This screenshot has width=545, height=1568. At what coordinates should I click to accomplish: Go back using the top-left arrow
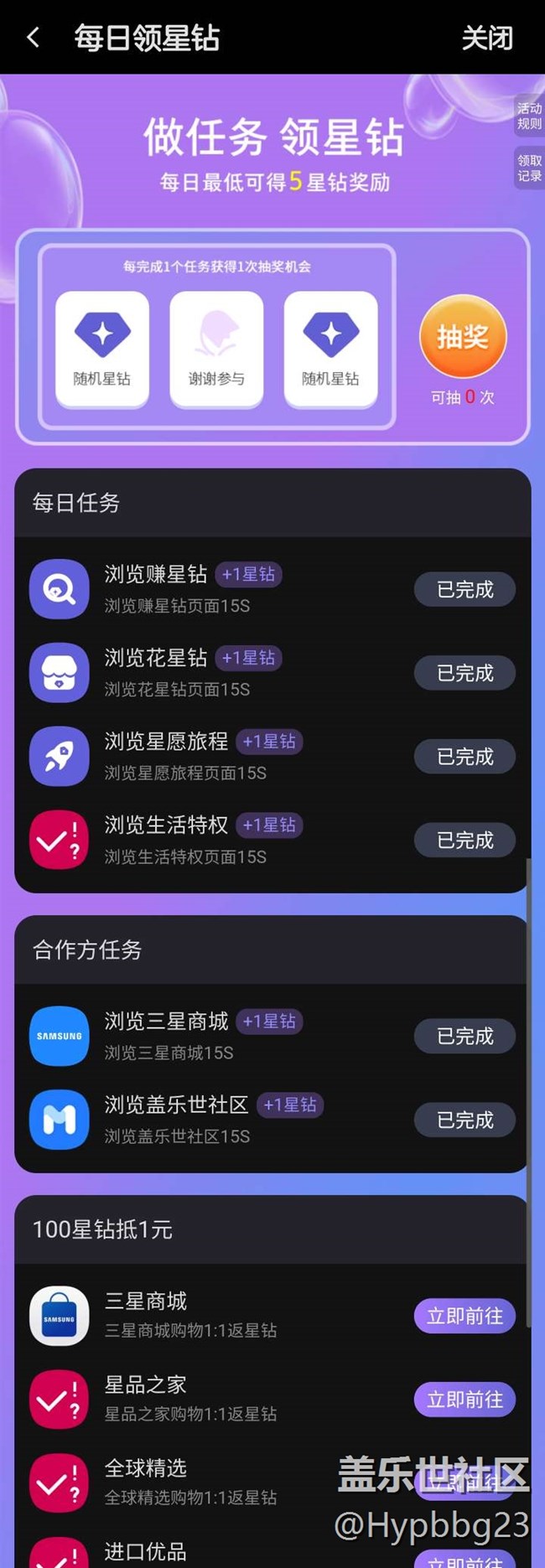[x=34, y=38]
